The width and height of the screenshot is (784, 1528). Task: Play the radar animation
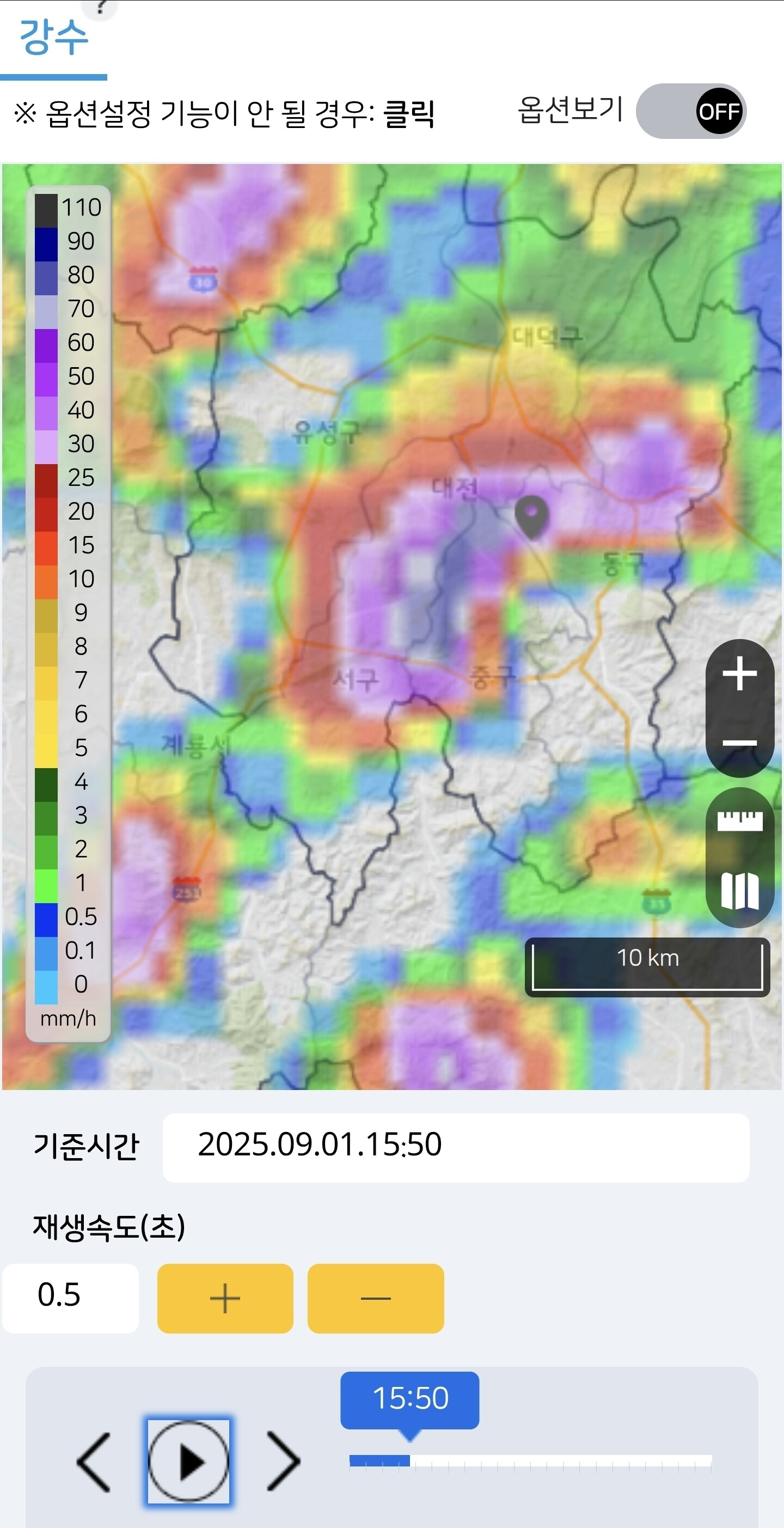click(188, 1461)
